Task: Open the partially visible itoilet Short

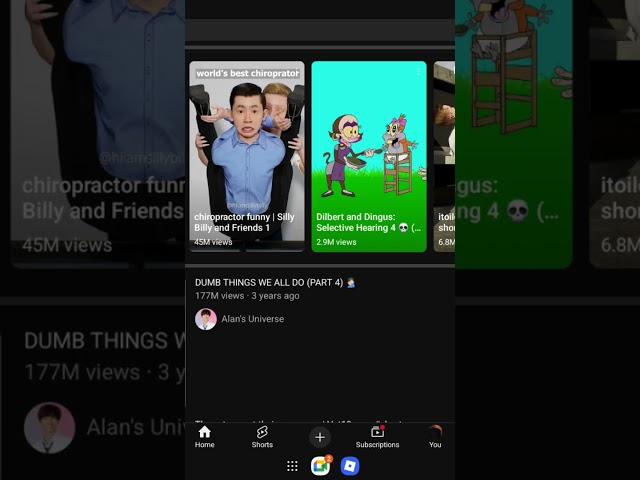Action: tap(445, 155)
